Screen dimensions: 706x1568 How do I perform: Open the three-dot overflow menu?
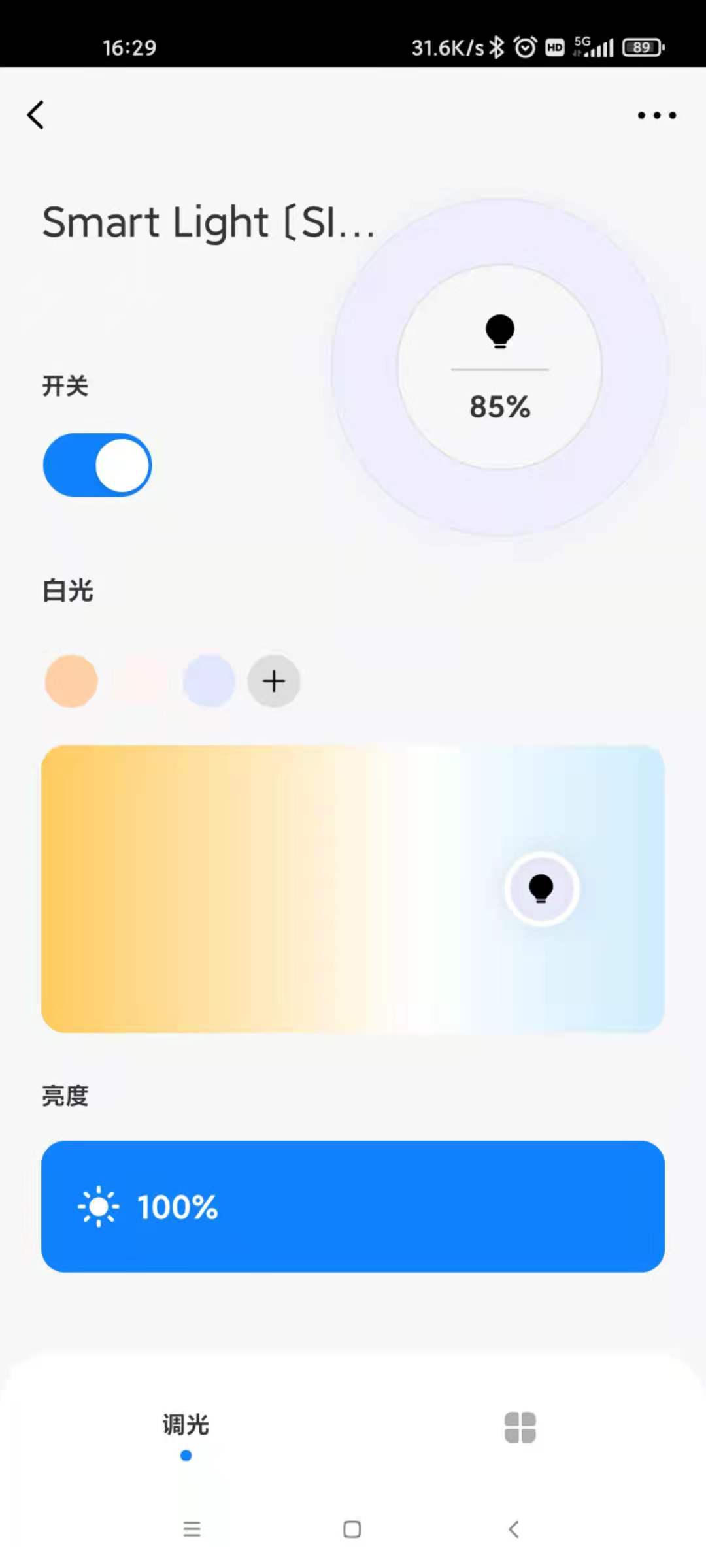tap(656, 116)
